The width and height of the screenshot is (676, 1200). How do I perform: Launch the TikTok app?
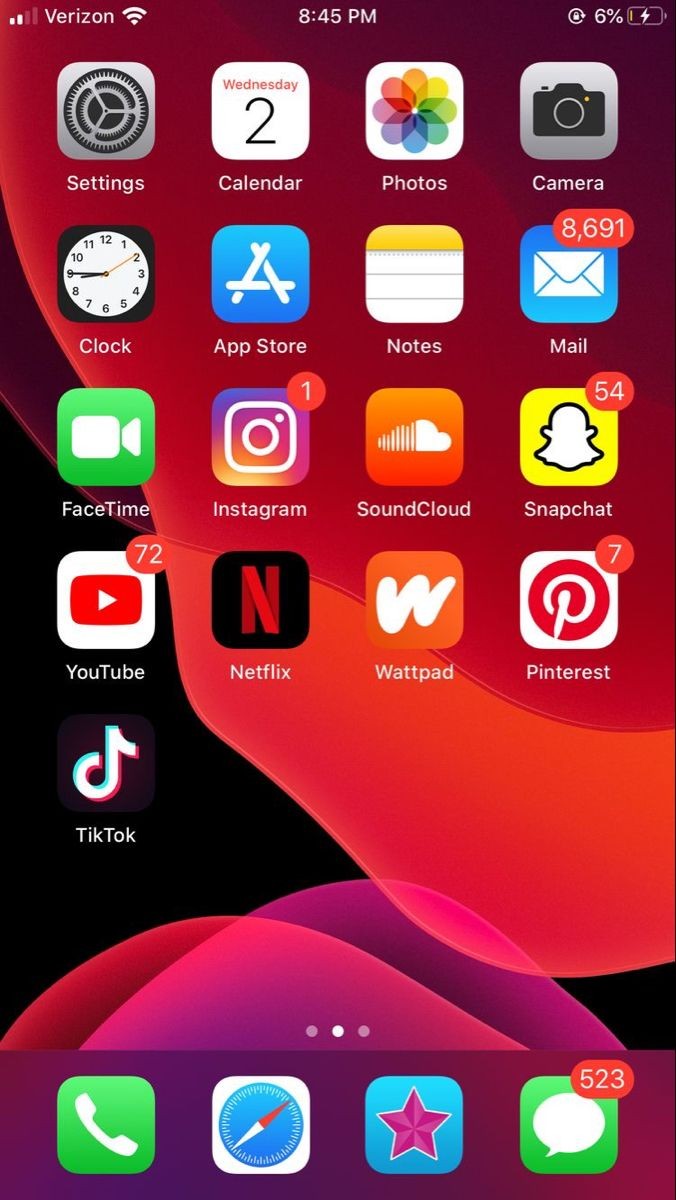tap(106, 763)
